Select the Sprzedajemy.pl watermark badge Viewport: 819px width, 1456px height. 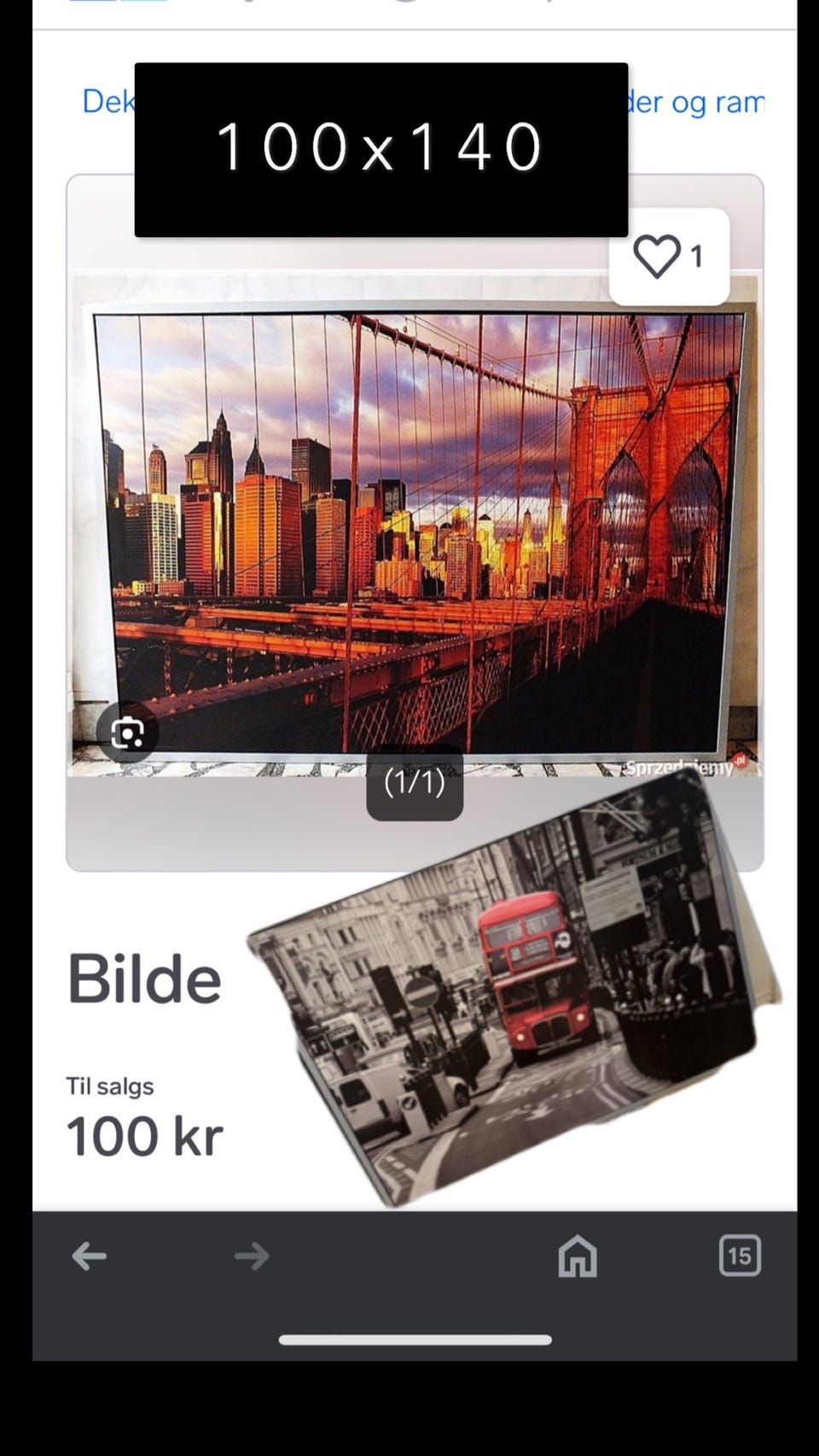[682, 767]
